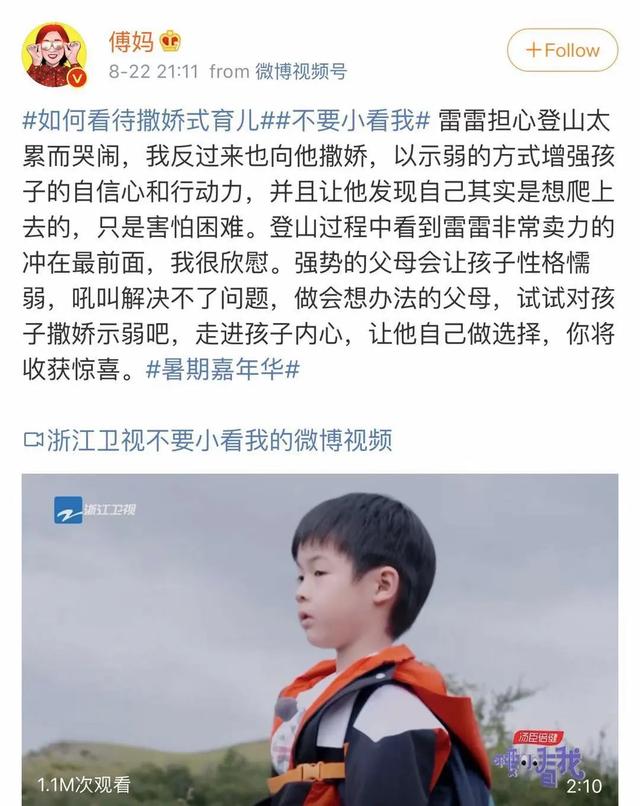Play the video of the boy

320,640
